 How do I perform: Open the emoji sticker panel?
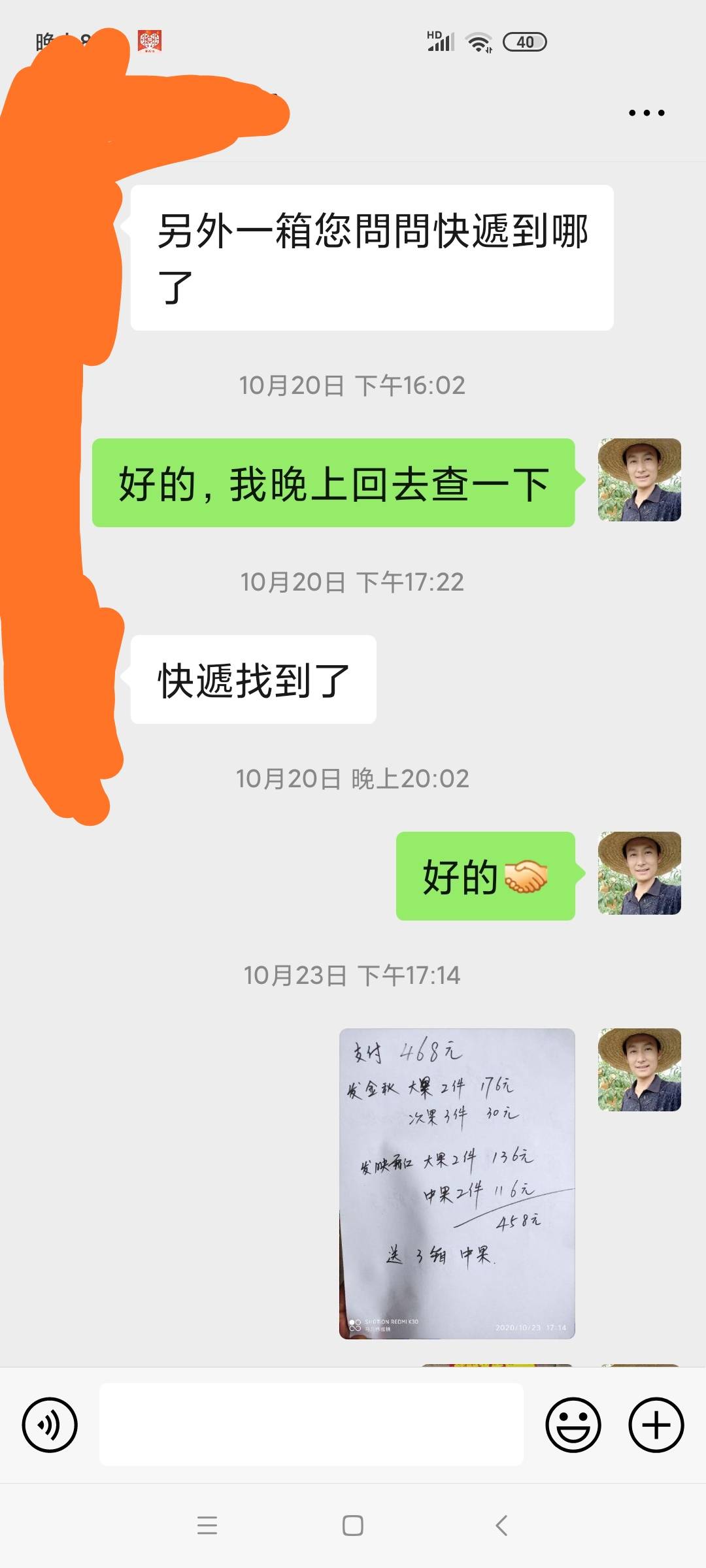pos(573,1425)
